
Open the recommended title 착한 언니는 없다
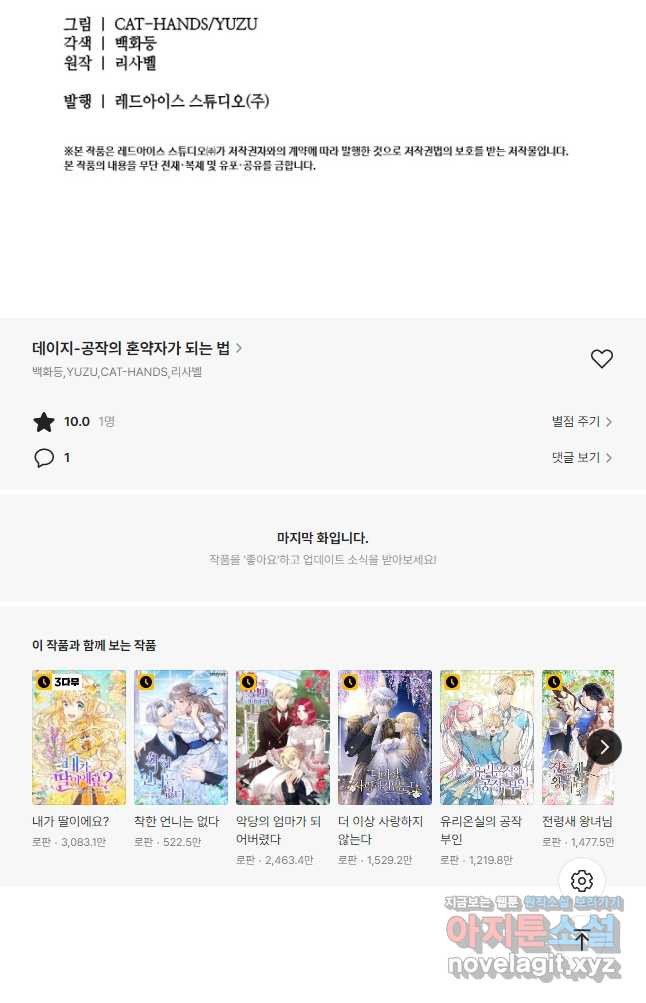[x=181, y=738]
